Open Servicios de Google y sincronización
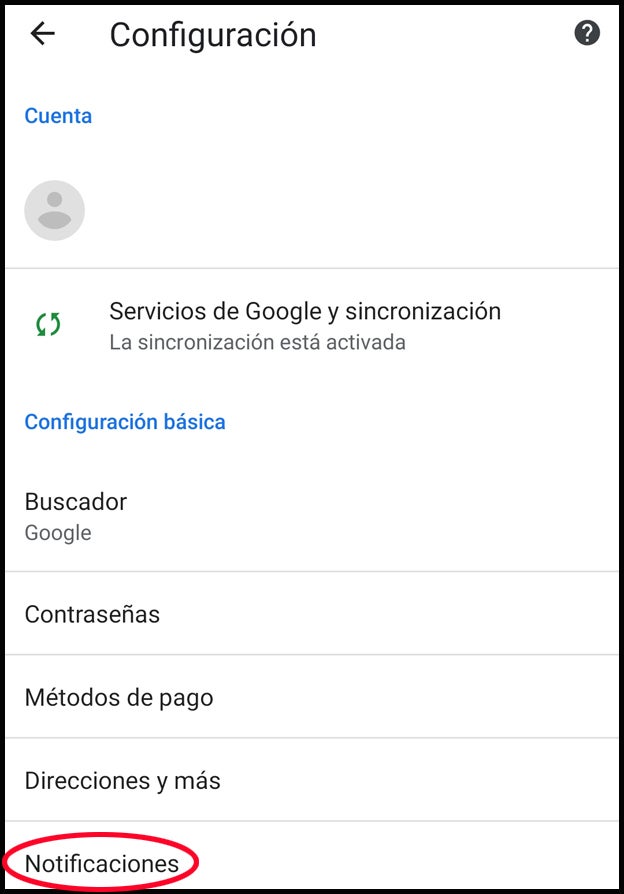 (305, 325)
